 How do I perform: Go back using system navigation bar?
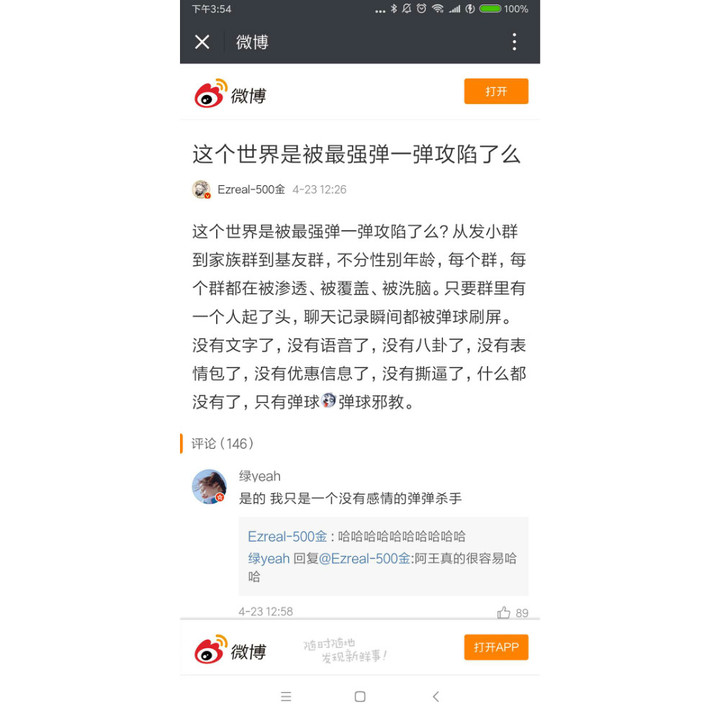(435, 696)
